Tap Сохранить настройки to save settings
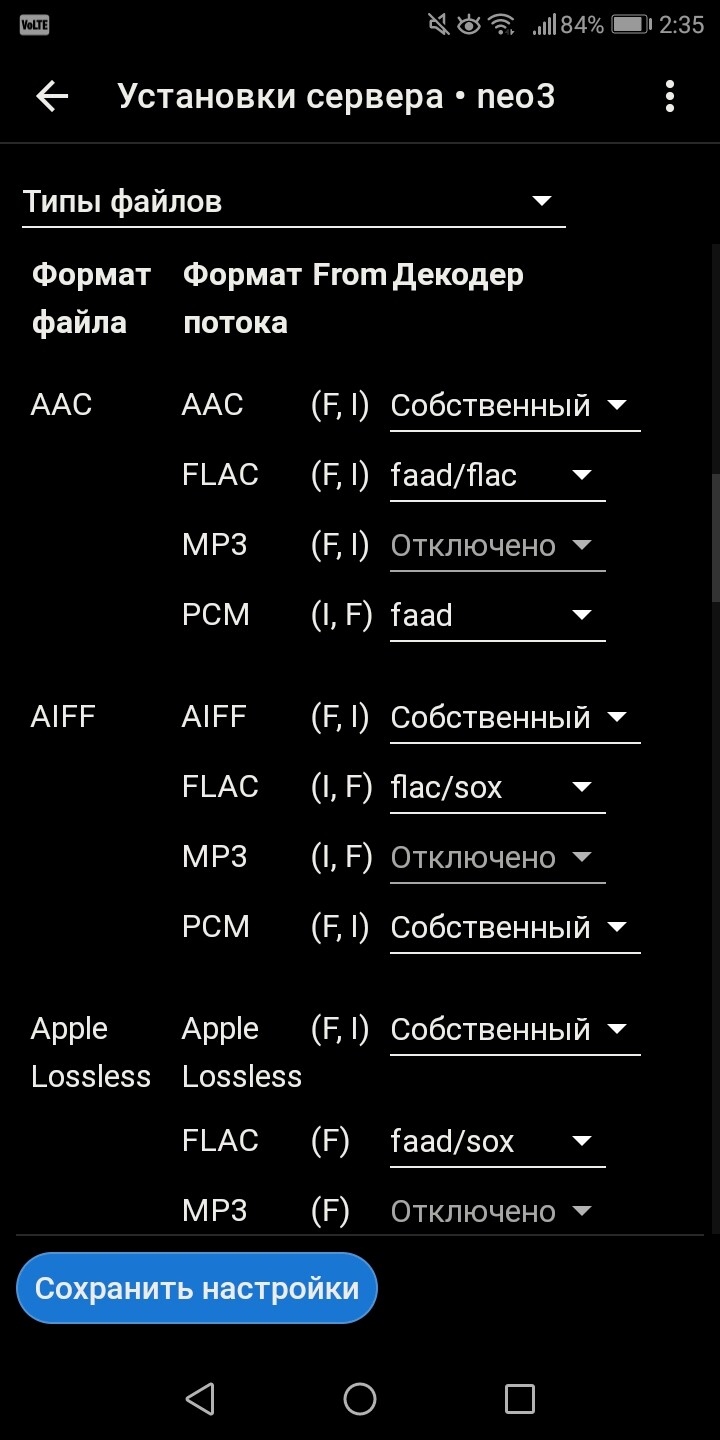The image size is (720, 1440). (x=197, y=1288)
